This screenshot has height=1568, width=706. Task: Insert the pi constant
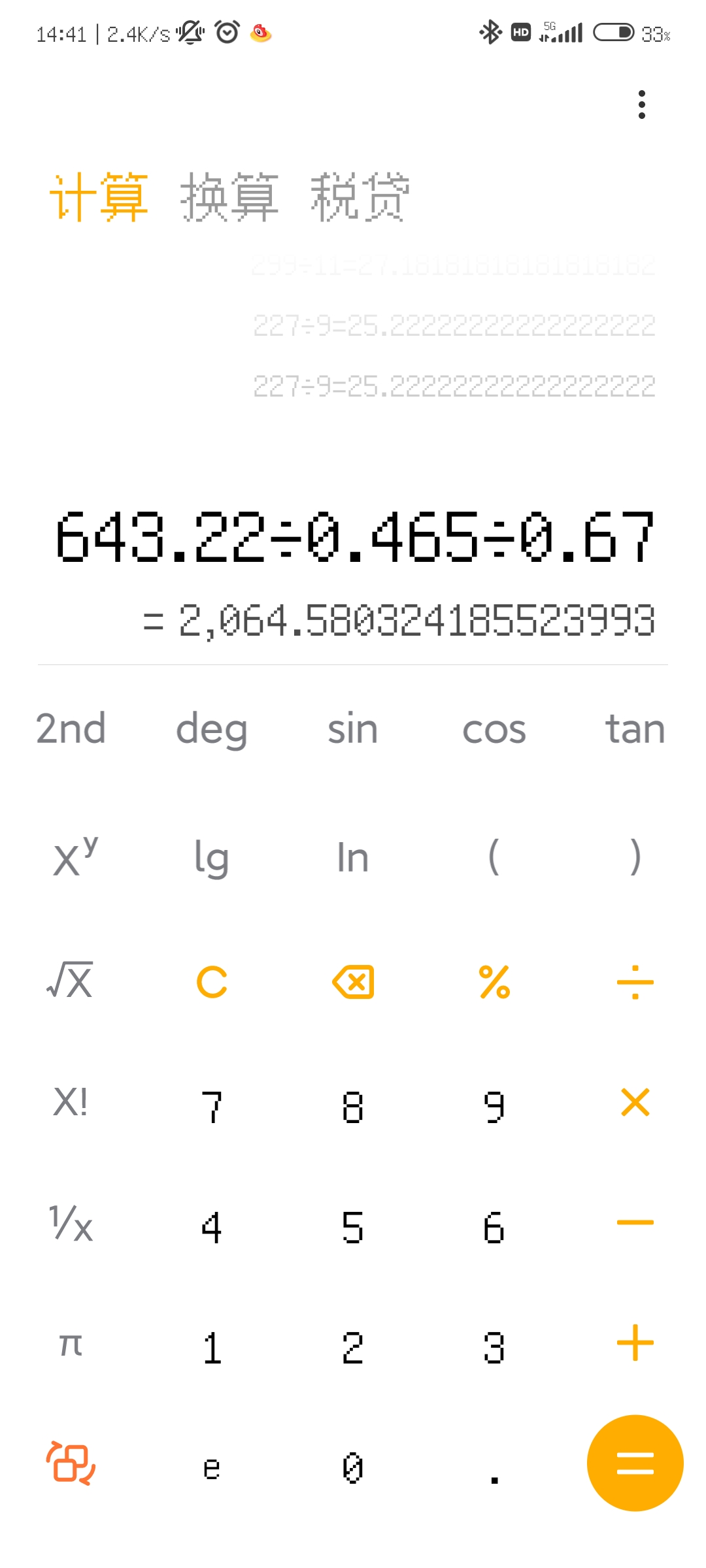point(71,1344)
